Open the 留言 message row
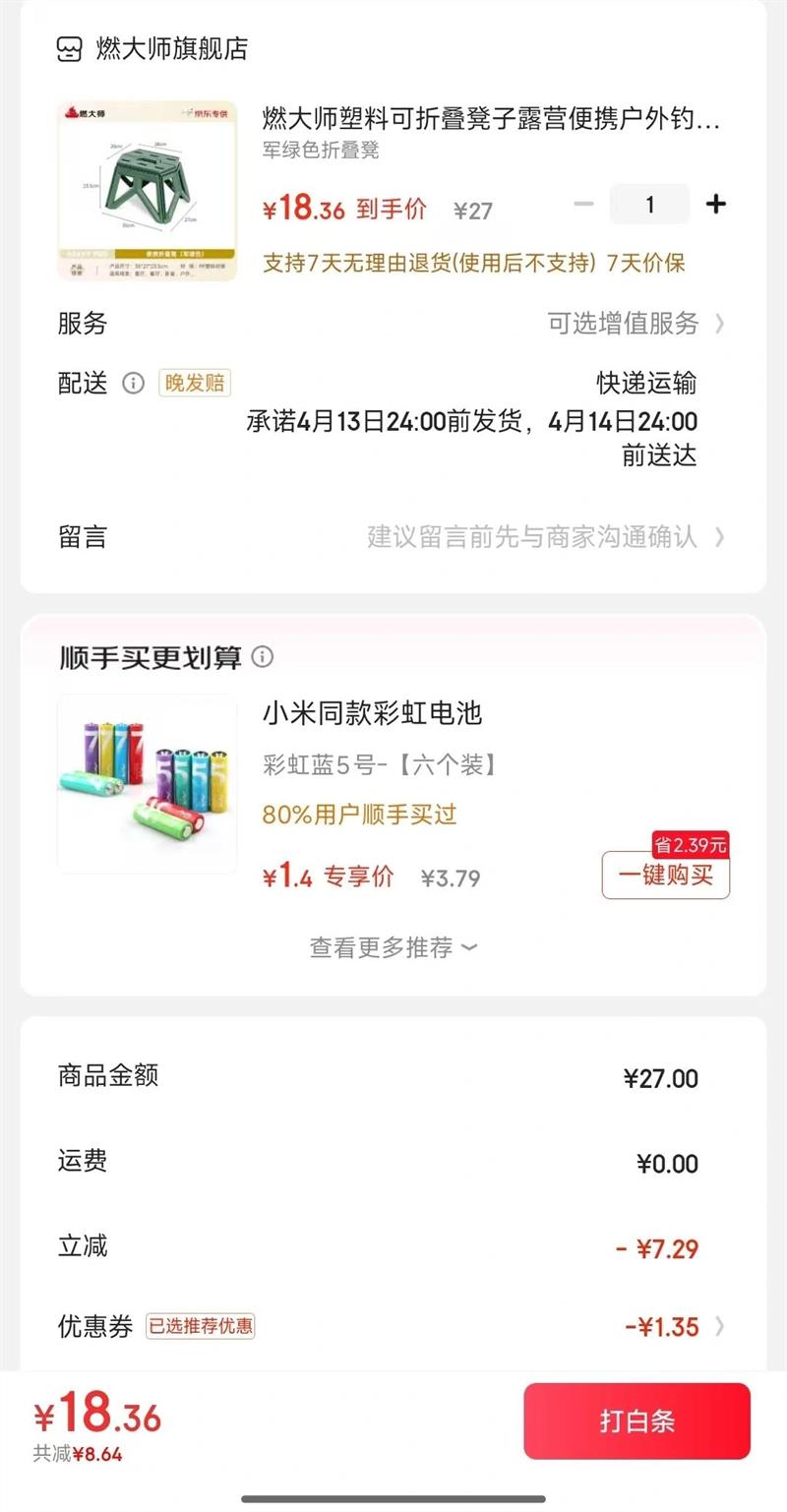Screen dimensions: 787x1512 click(393, 537)
